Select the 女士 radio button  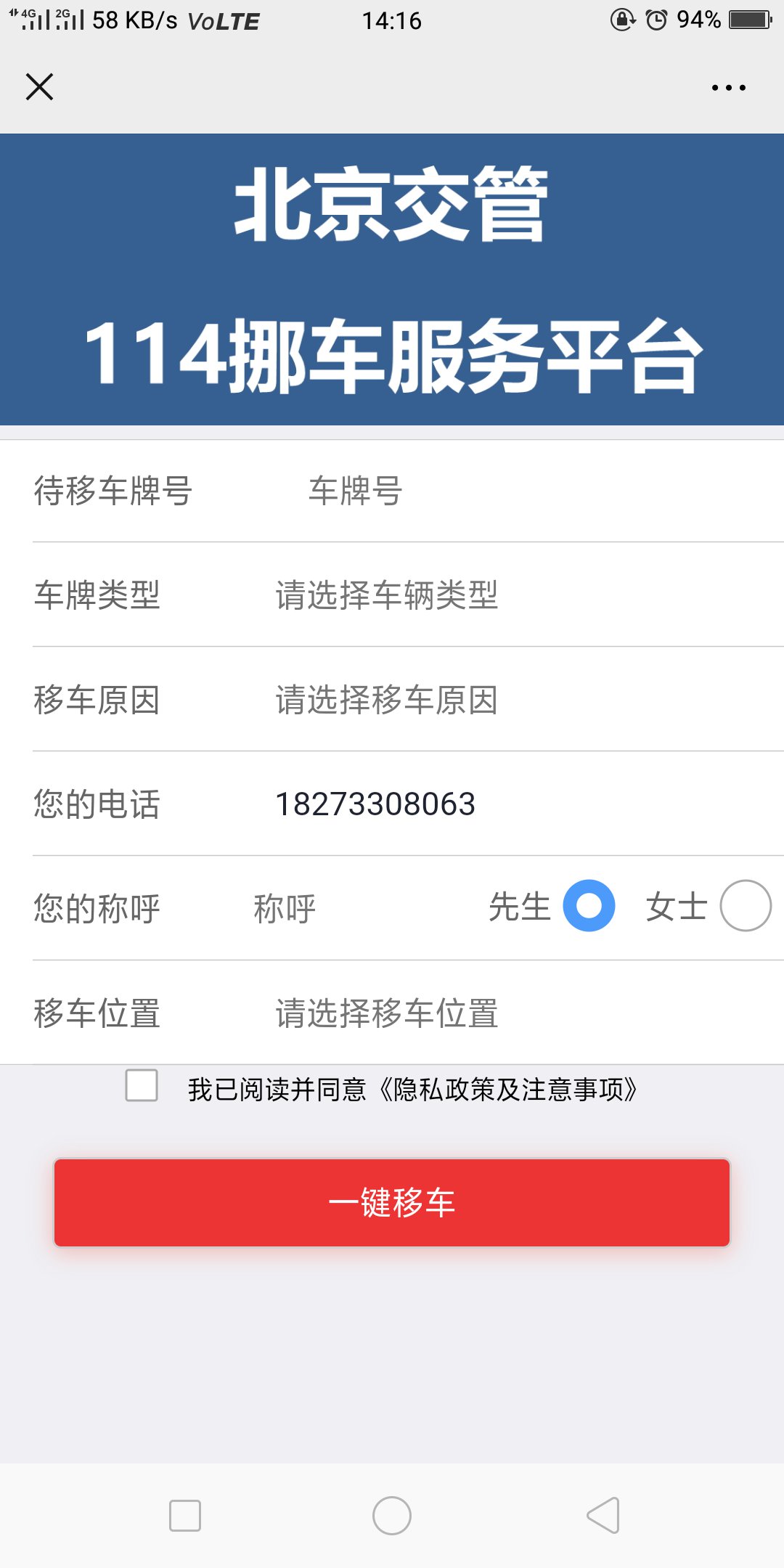(x=745, y=905)
